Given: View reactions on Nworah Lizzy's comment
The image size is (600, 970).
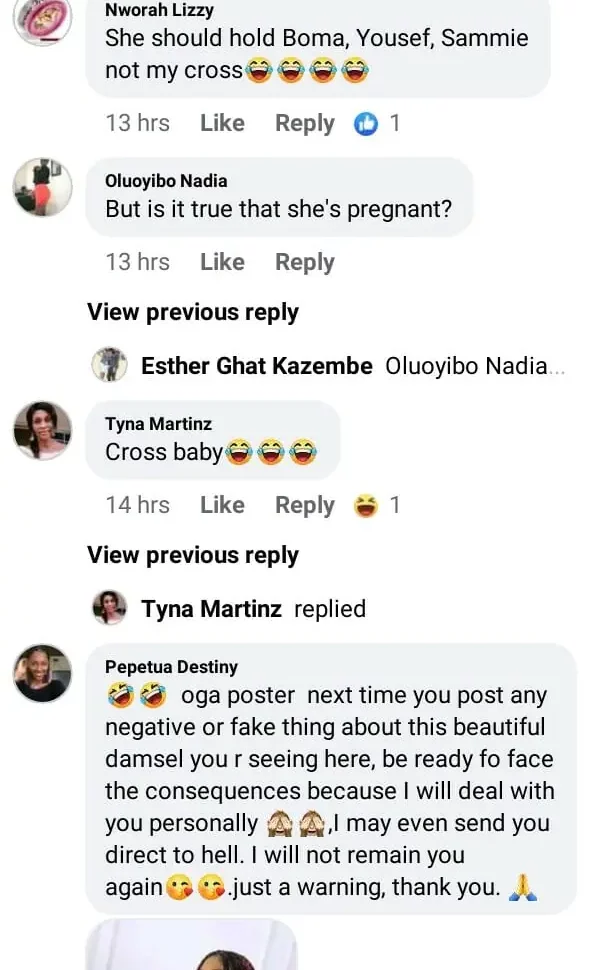Looking at the screenshot, I should coord(377,124).
